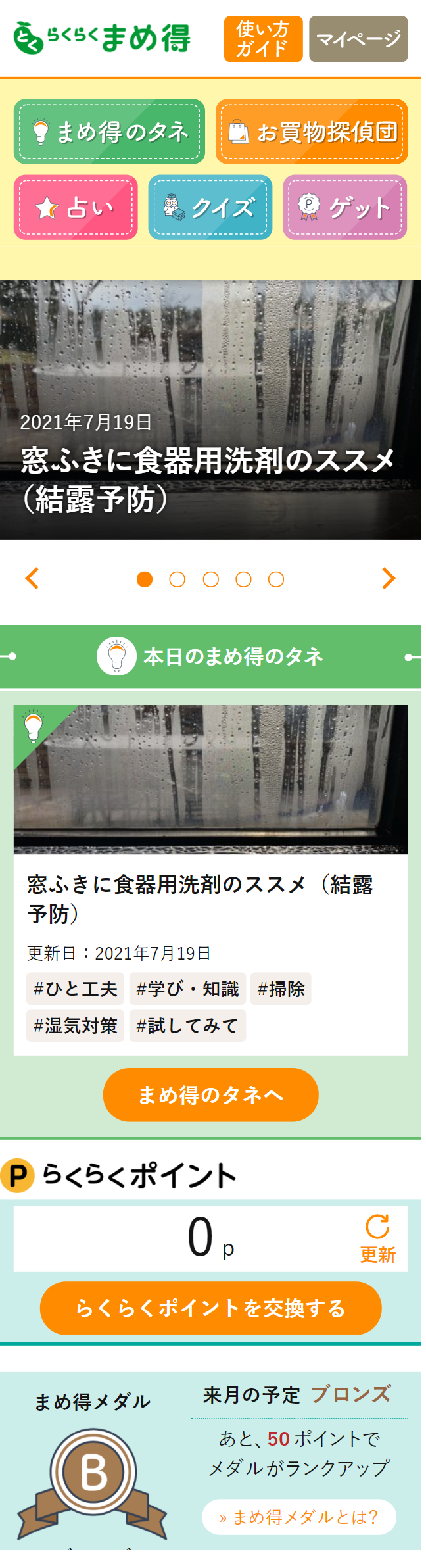This screenshot has width=426, height=1568.
Task: Open the 窓ふきに食器用洗剤のススメ banner slide
Action: 210,410
